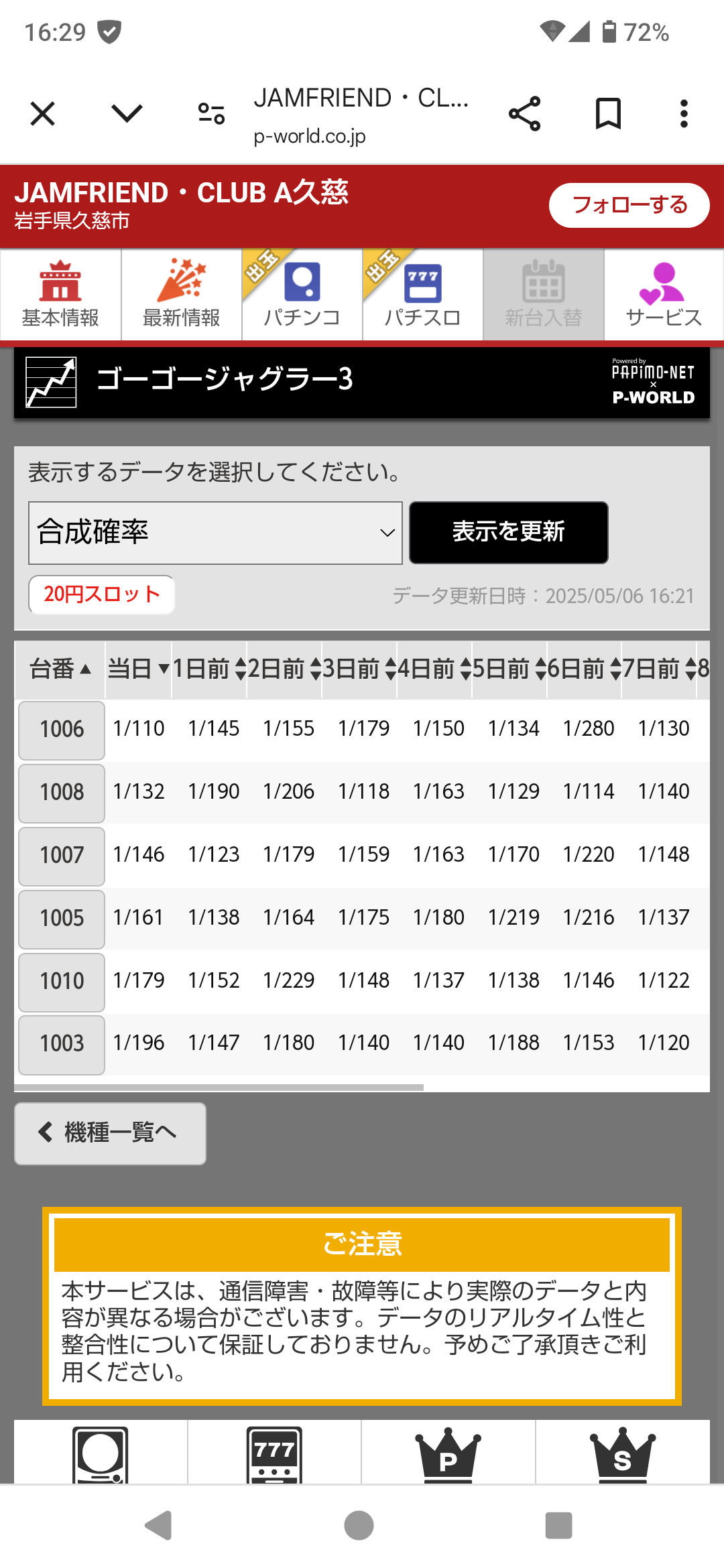The image size is (724, 1568).
Task: Open the パチンコ tab
Action: [302, 295]
